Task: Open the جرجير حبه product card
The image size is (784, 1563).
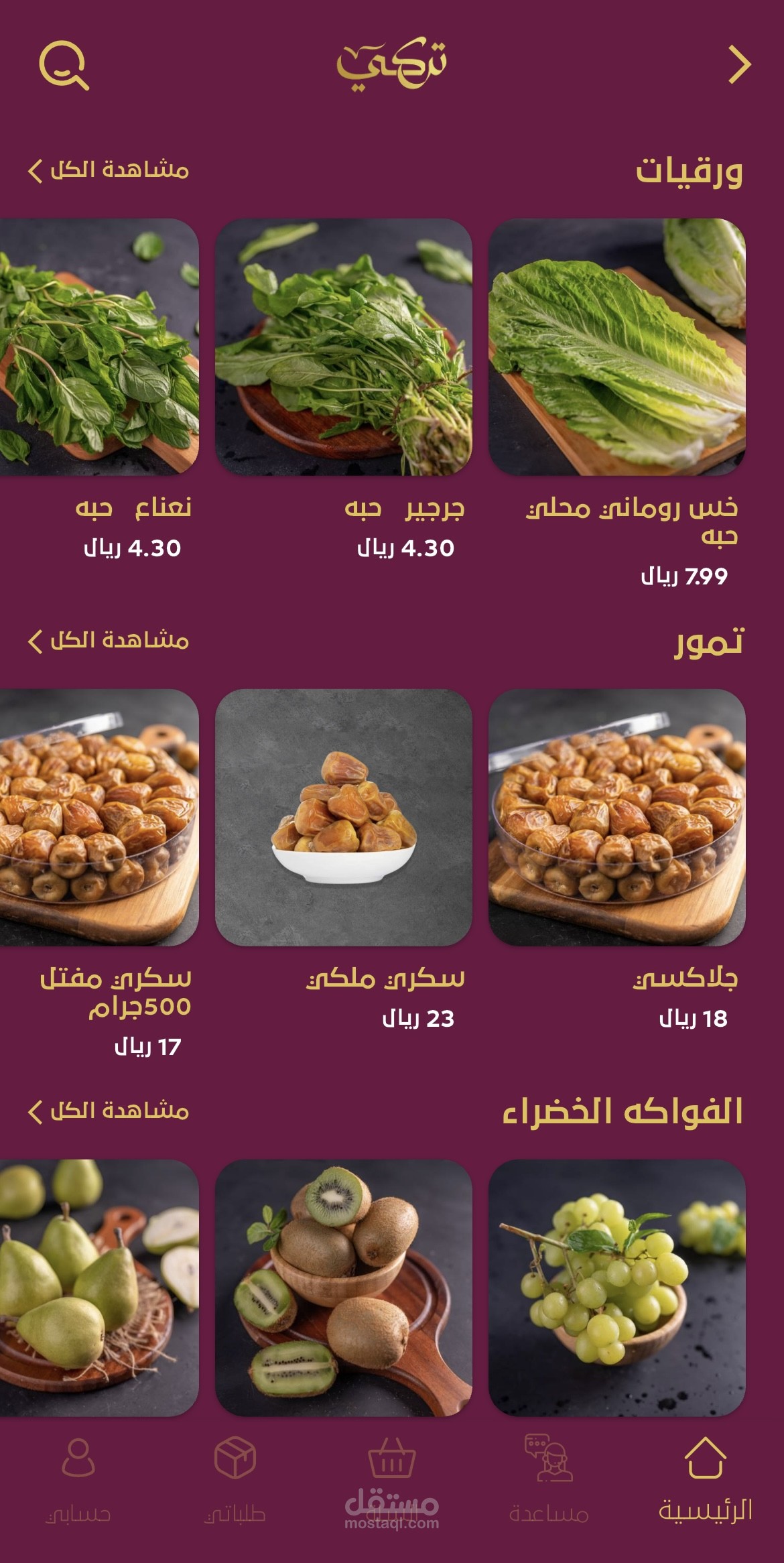Action: pos(343,347)
